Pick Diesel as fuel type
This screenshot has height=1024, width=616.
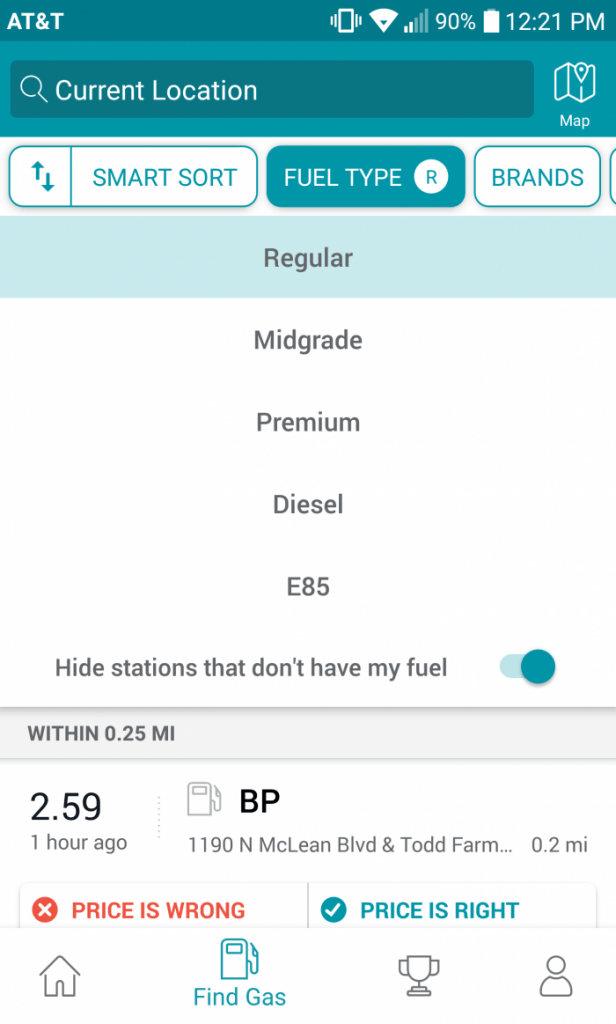pyautogui.click(x=308, y=504)
